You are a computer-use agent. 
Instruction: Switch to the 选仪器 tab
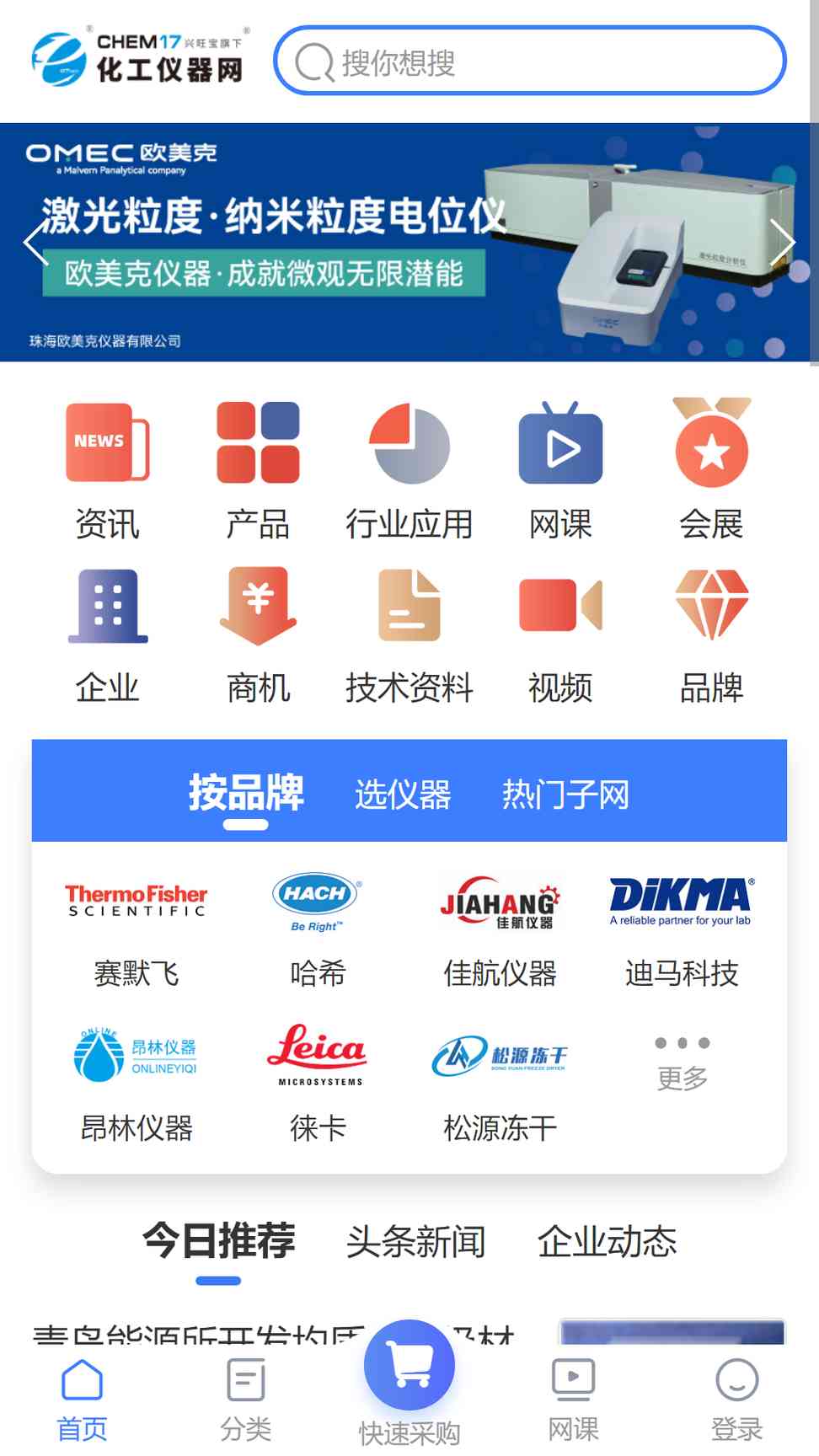403,794
